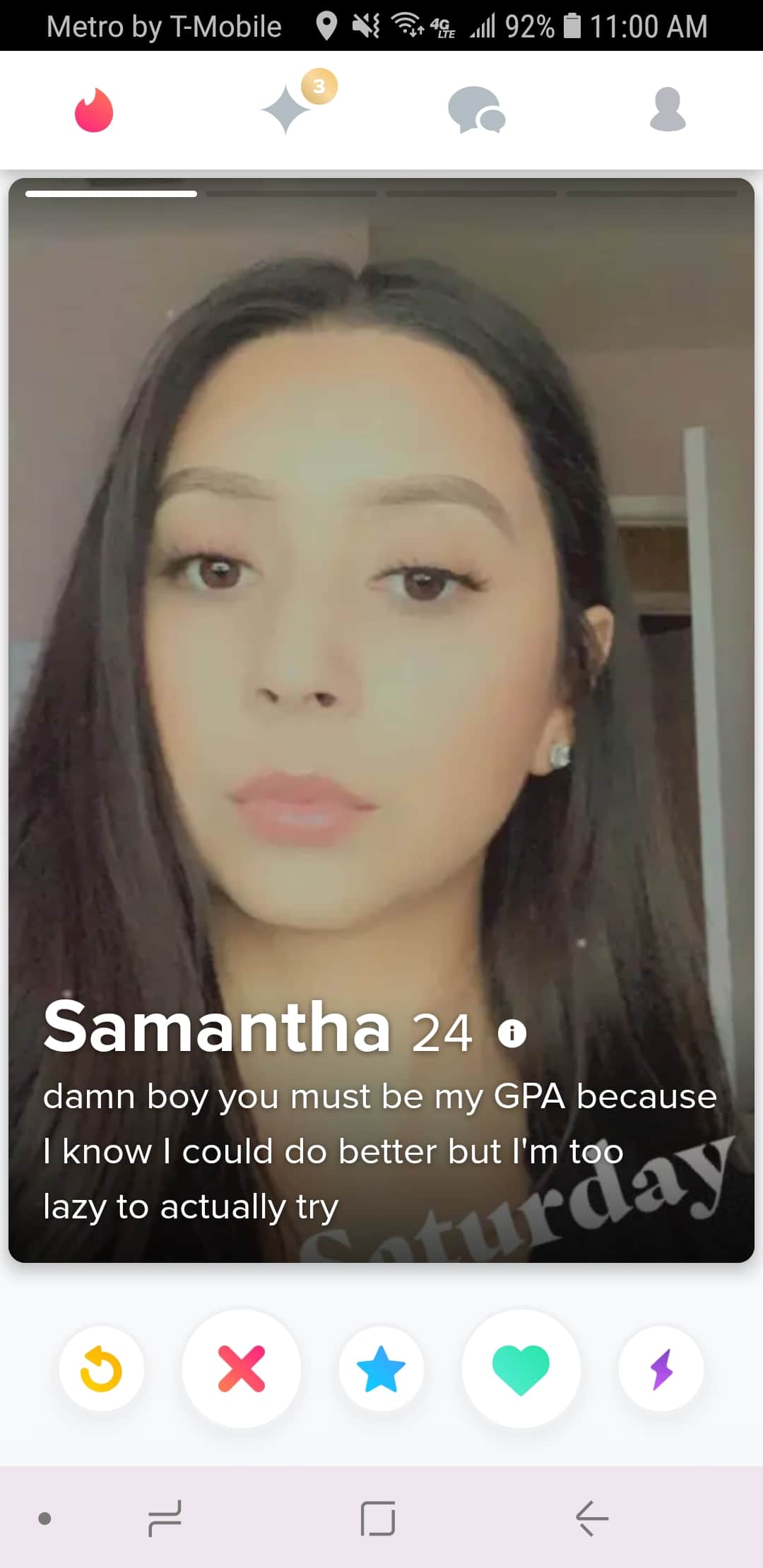Open the Gold likes sparkle tab
763x1568 pixels.
(286, 110)
